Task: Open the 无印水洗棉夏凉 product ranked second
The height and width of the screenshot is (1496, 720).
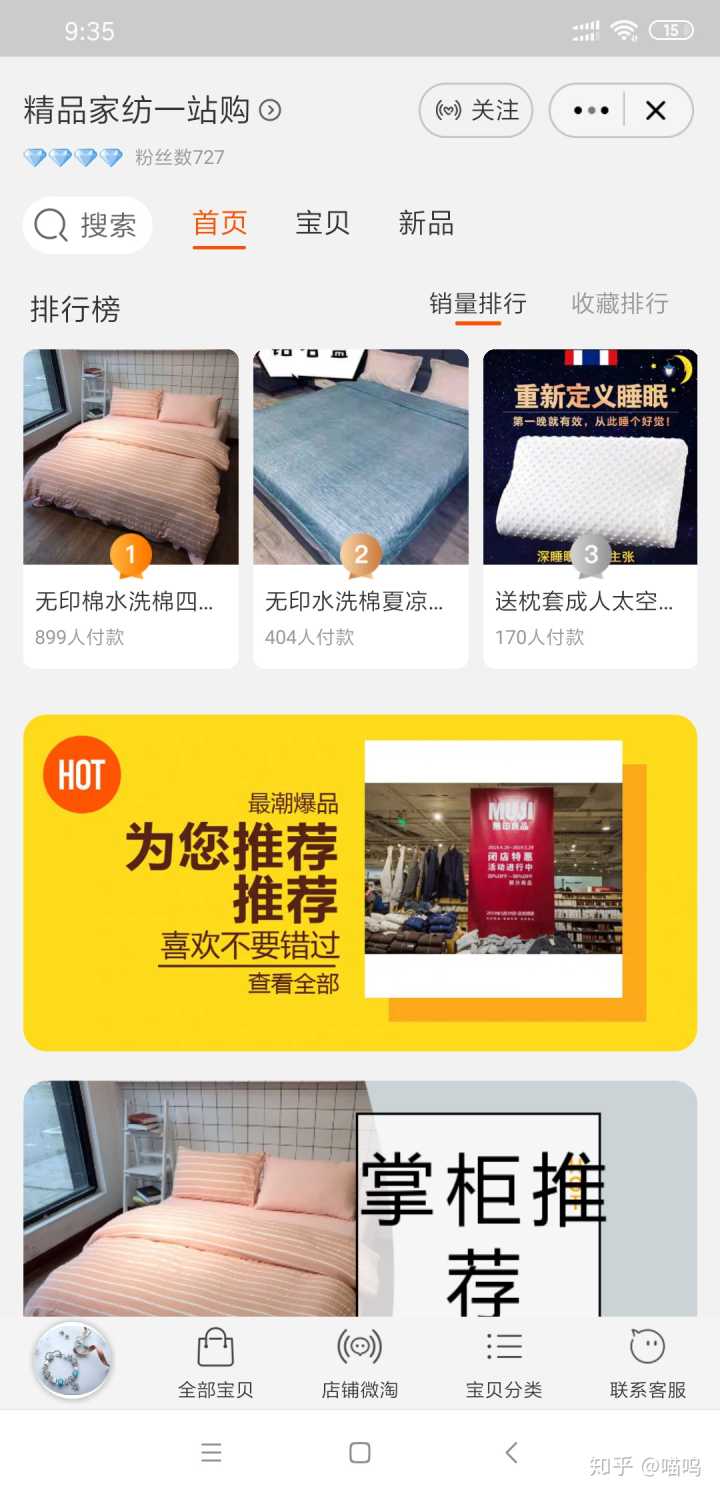Action: pos(360,507)
